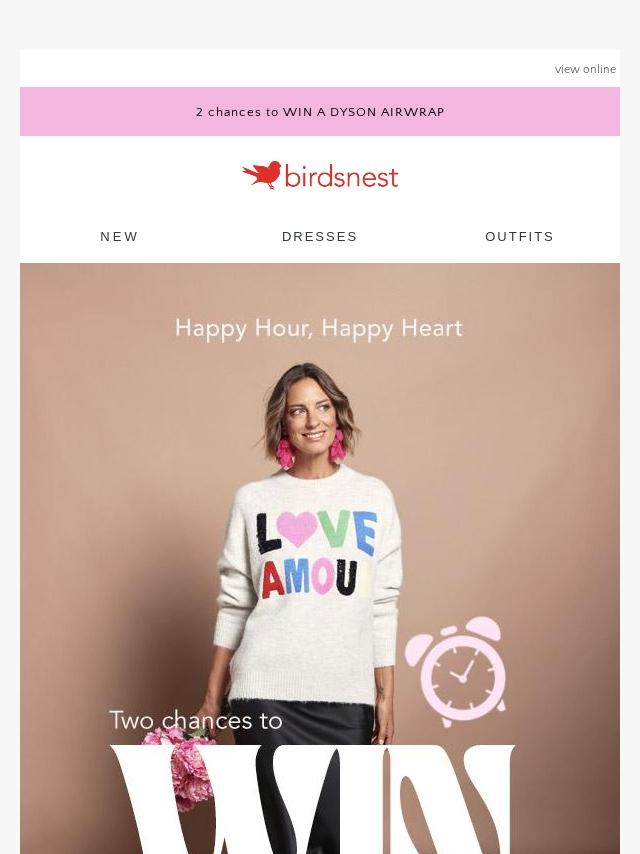Go to the NEW section
This screenshot has height=854, width=640.
(x=119, y=236)
